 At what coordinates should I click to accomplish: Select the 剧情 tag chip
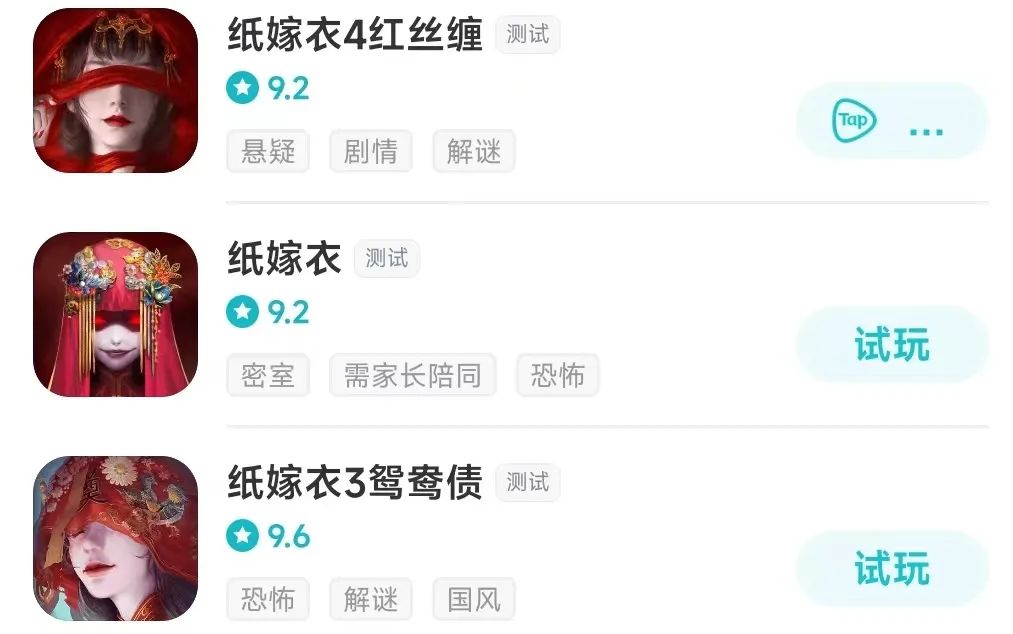click(370, 152)
